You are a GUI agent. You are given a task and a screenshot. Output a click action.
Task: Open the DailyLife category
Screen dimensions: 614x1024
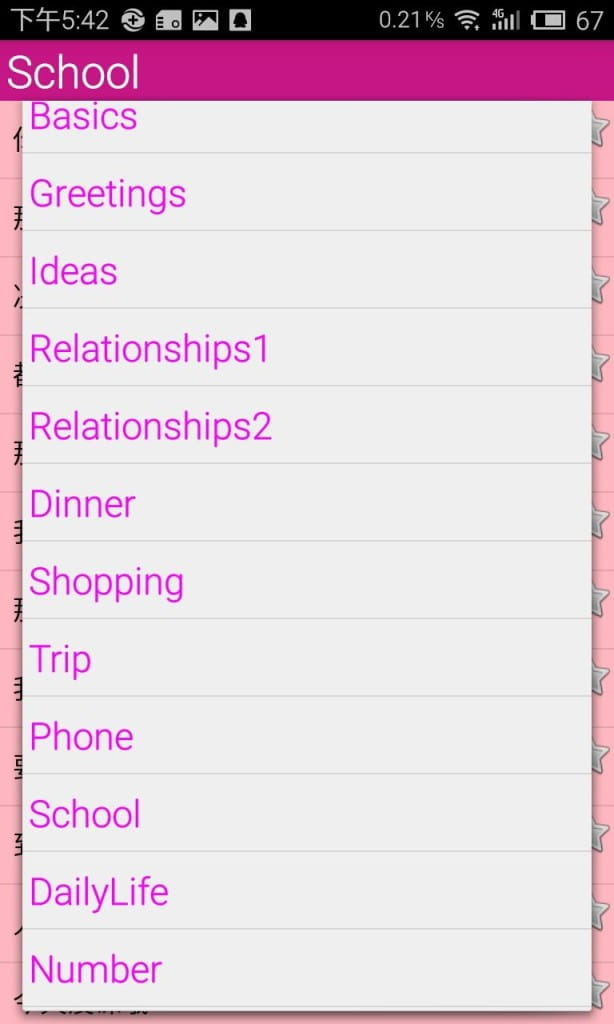[x=307, y=891]
